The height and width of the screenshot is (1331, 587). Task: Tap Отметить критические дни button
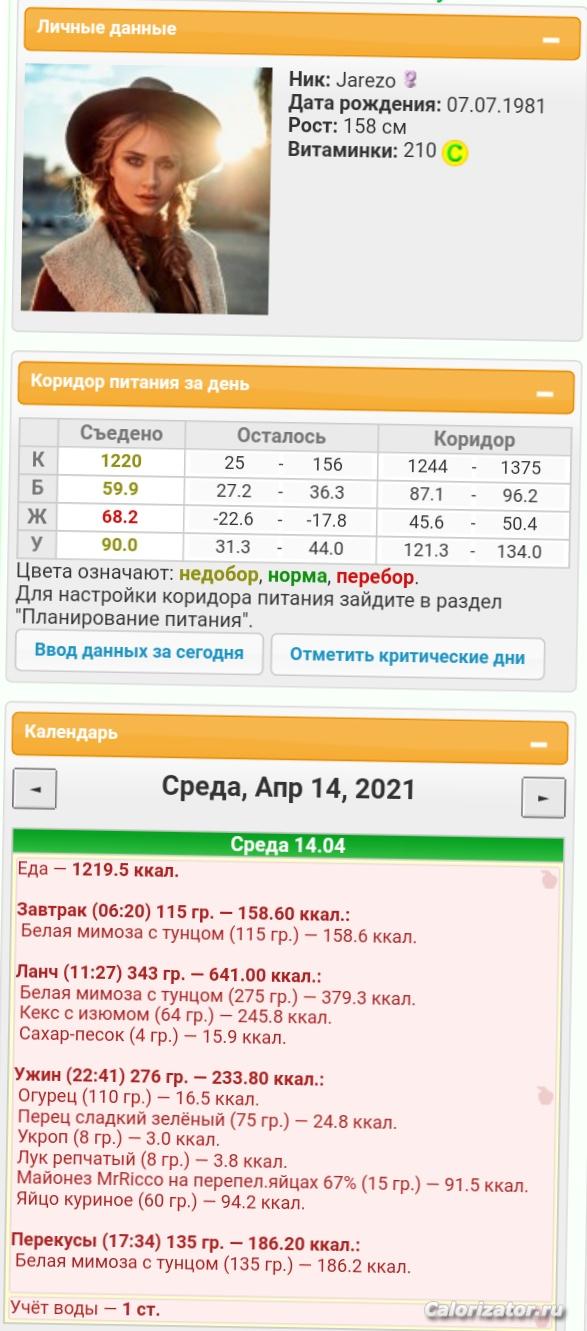(408, 656)
